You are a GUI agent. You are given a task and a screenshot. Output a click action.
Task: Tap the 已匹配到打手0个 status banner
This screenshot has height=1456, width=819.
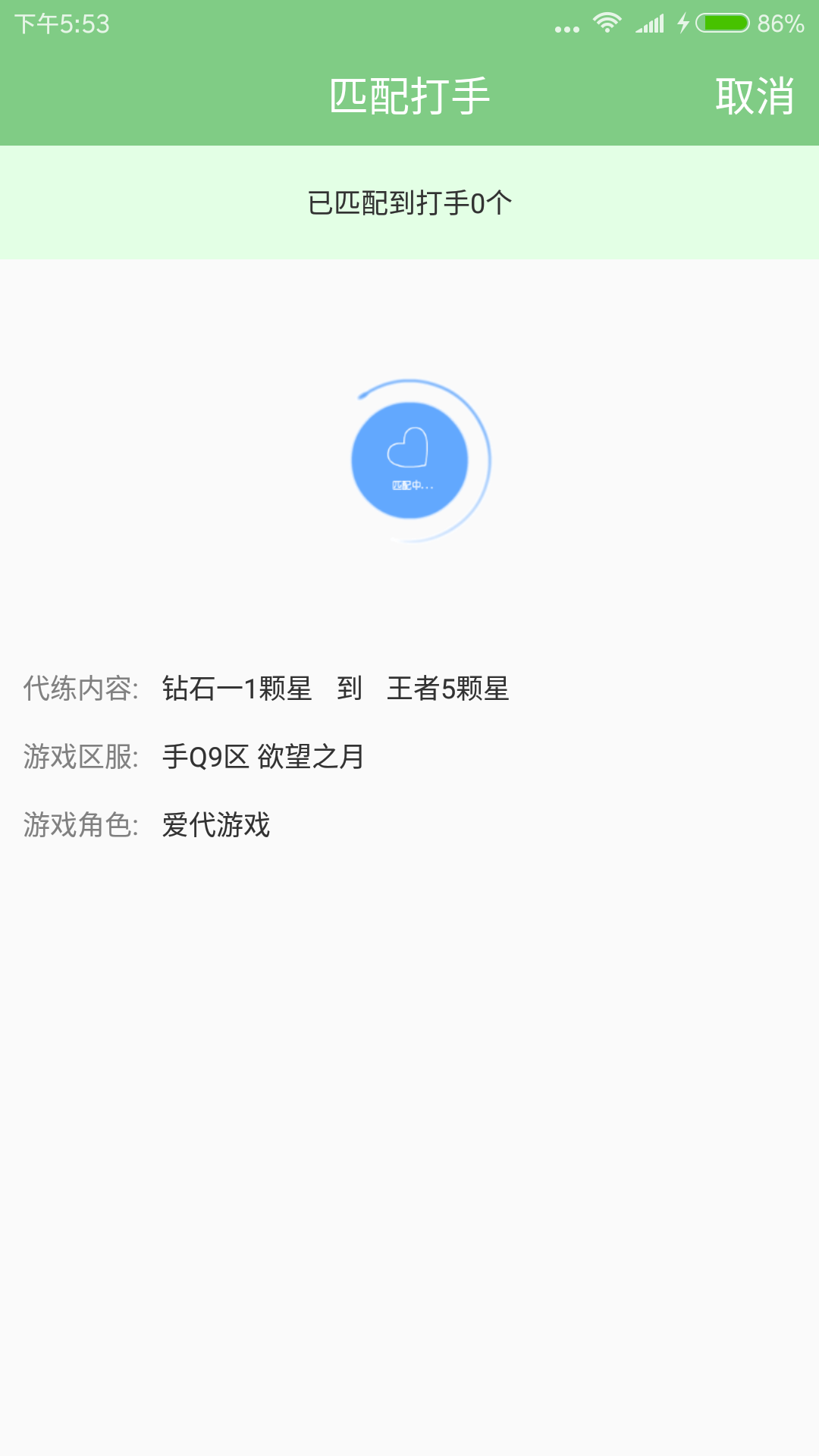point(409,201)
